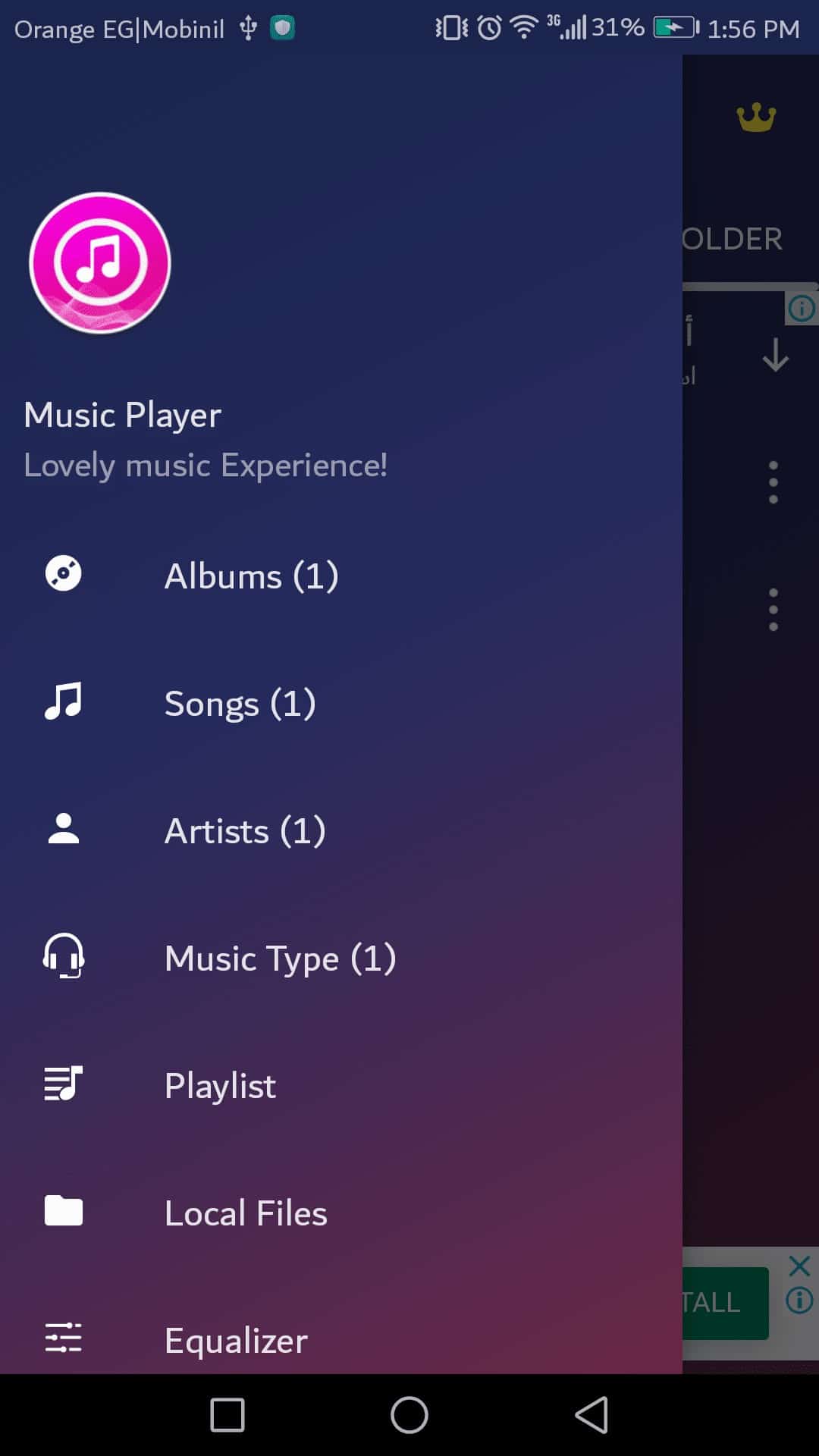The image size is (819, 1456).
Task: Select Music Type in drawer
Action: pyautogui.click(x=280, y=959)
